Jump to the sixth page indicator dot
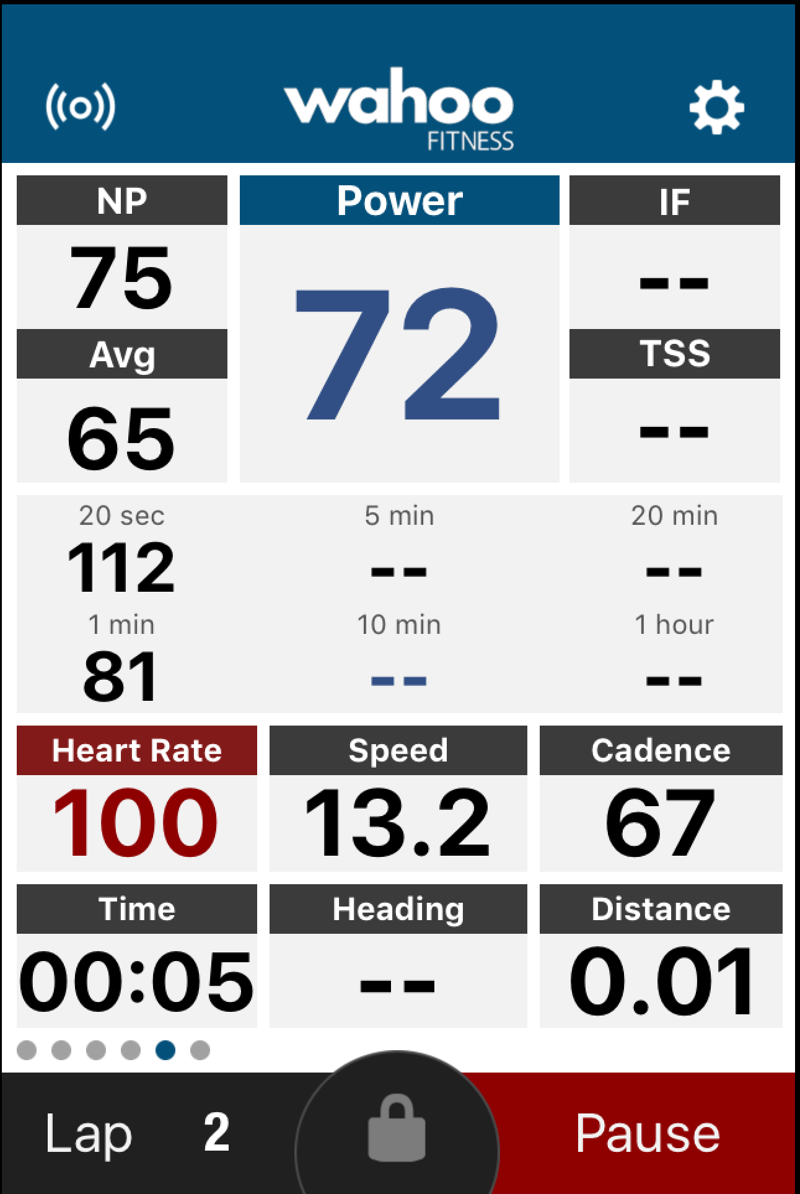This screenshot has width=800, height=1194. coord(200,1050)
